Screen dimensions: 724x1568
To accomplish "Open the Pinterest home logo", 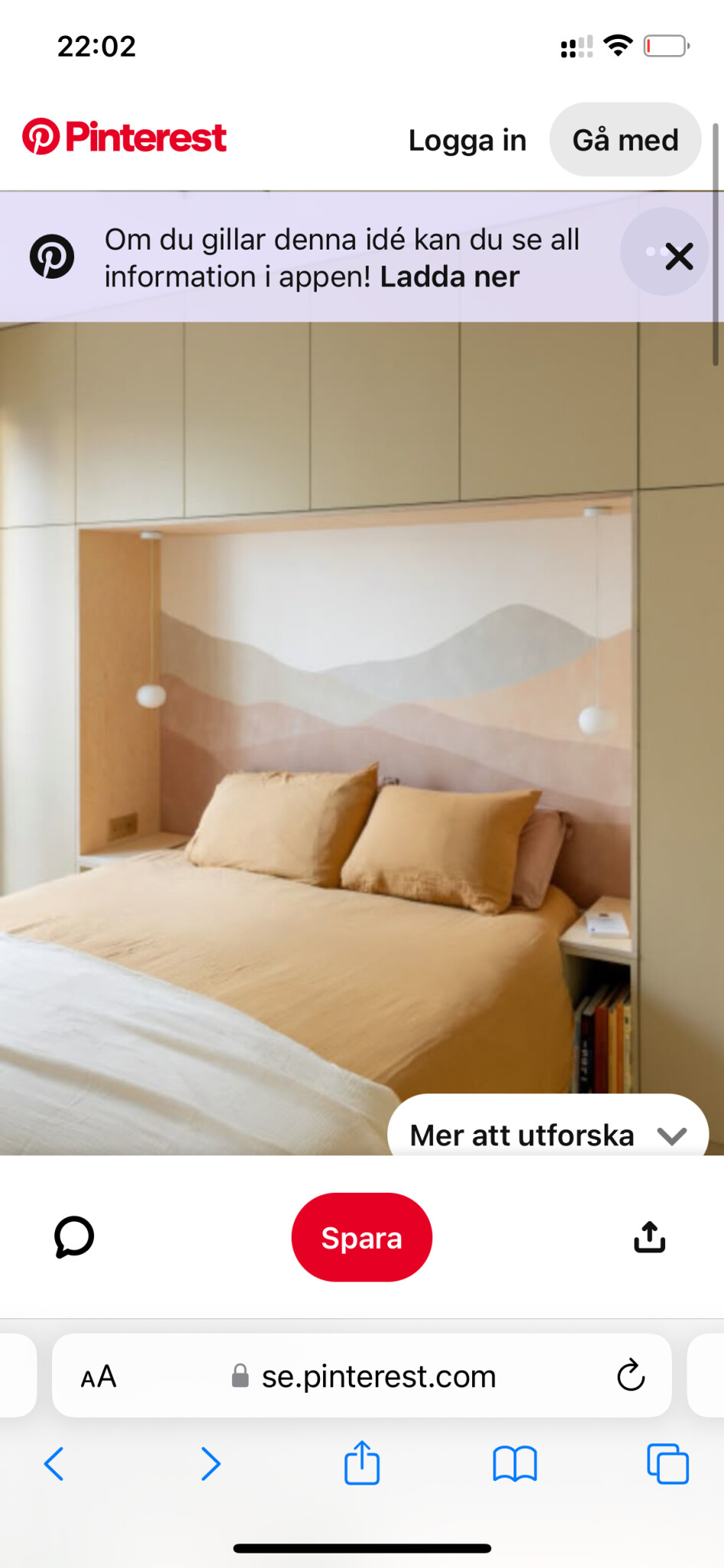I will [x=124, y=138].
